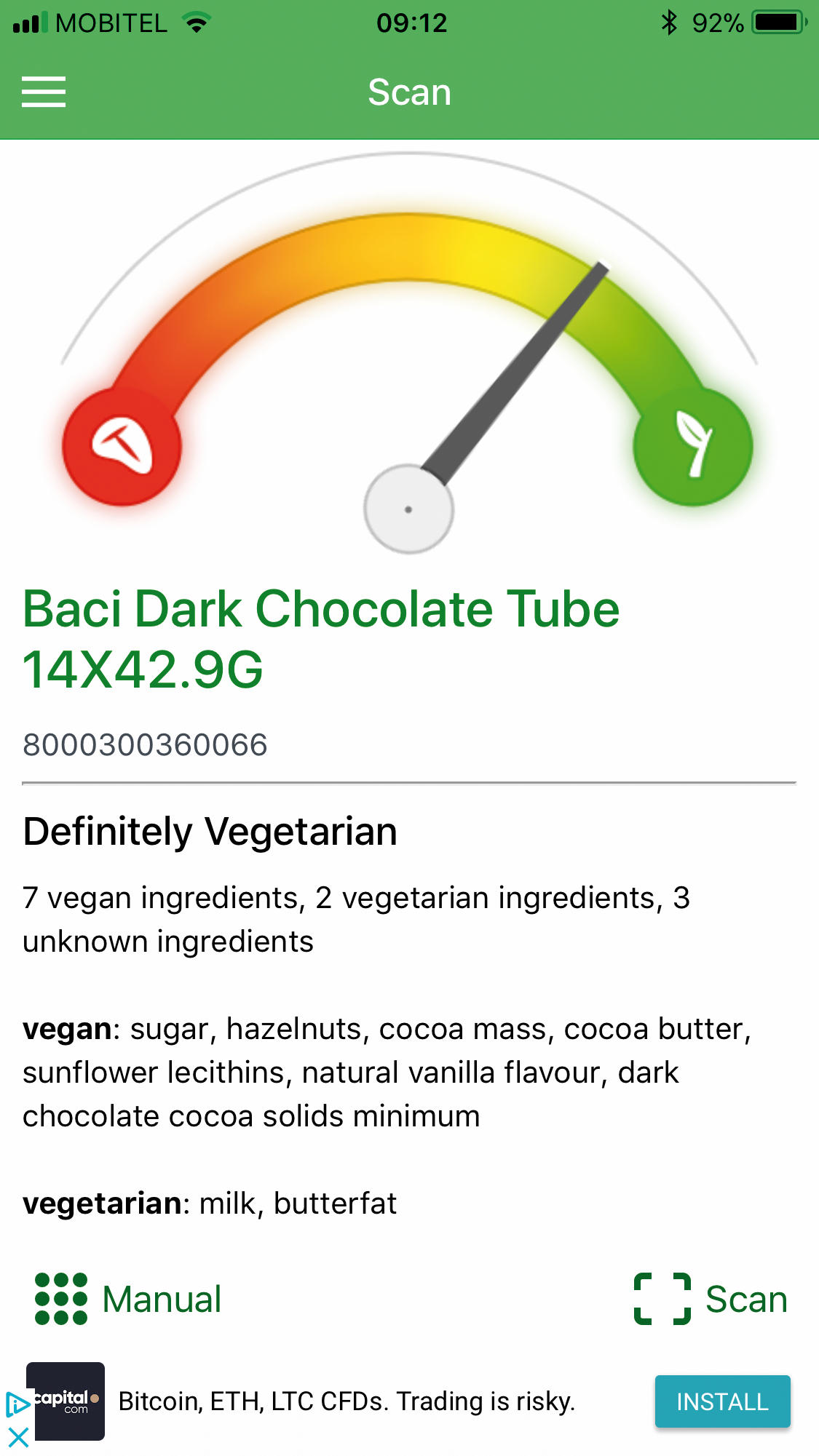Start a new barcode Scan
The width and height of the screenshot is (819, 1456).
click(x=711, y=1300)
